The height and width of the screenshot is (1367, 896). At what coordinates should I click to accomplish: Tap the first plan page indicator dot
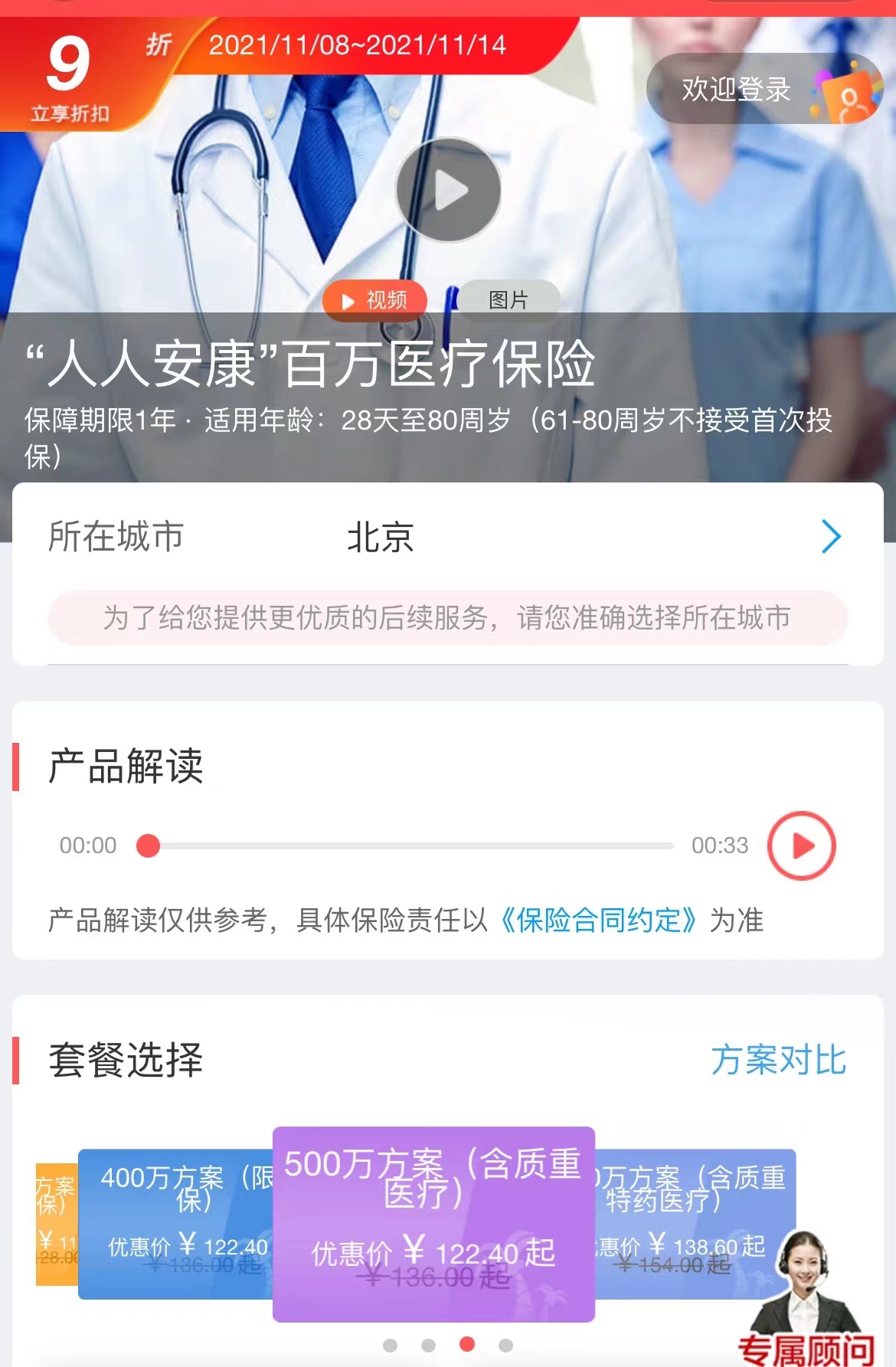pos(390,1345)
